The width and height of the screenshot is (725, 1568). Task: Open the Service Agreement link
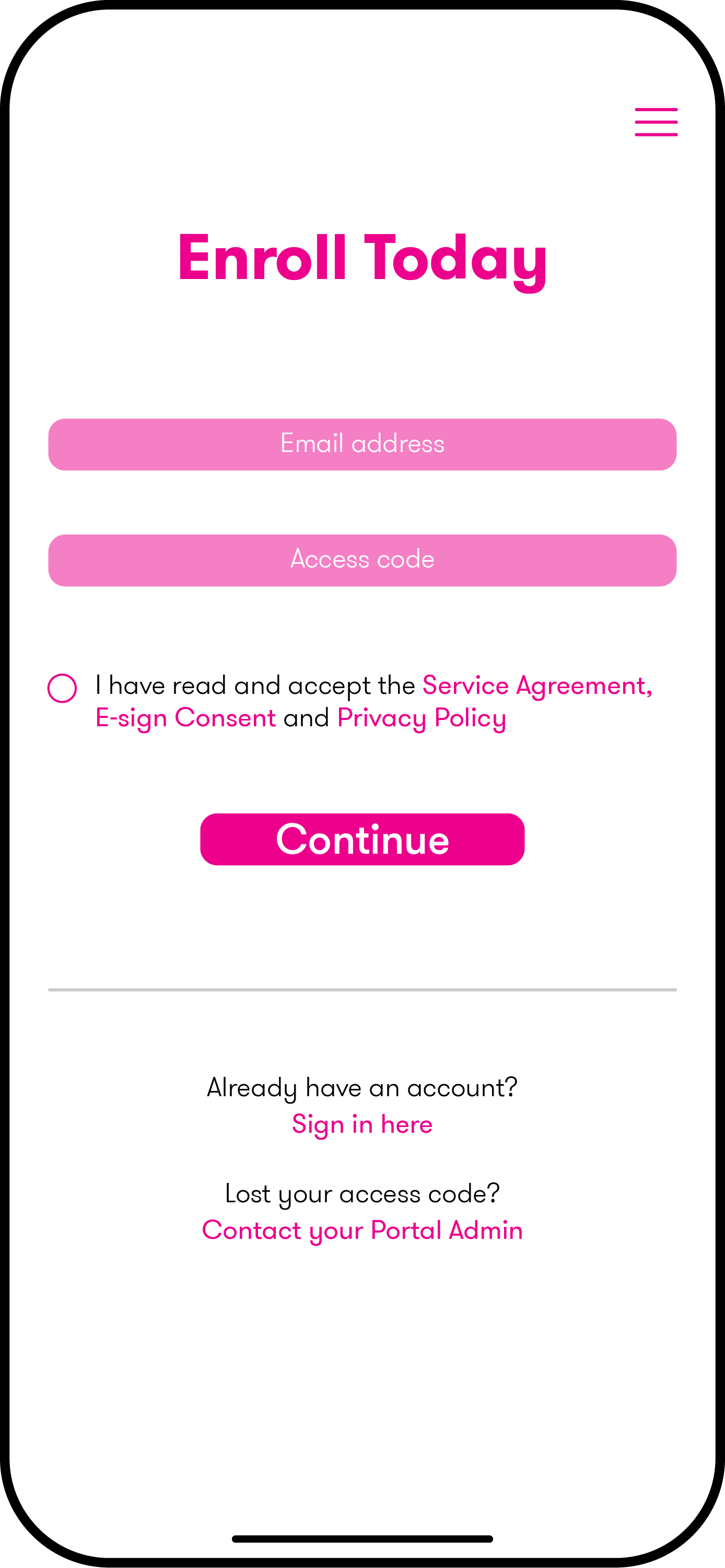536,686
